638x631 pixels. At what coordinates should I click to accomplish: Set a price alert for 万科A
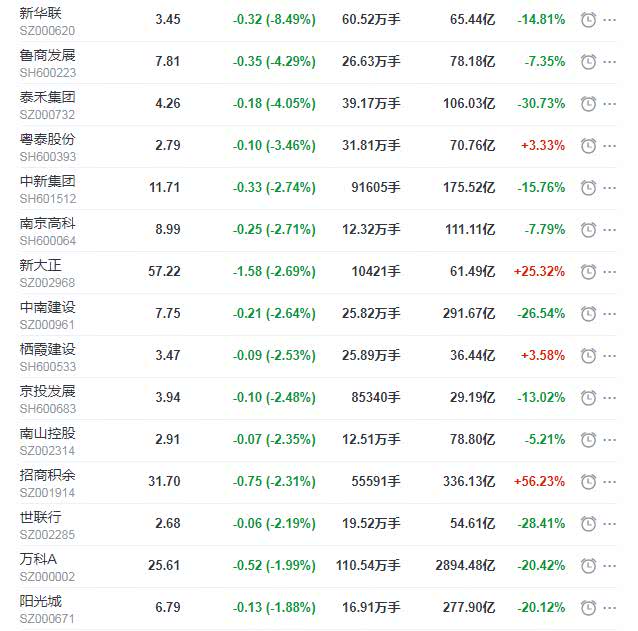(589, 566)
